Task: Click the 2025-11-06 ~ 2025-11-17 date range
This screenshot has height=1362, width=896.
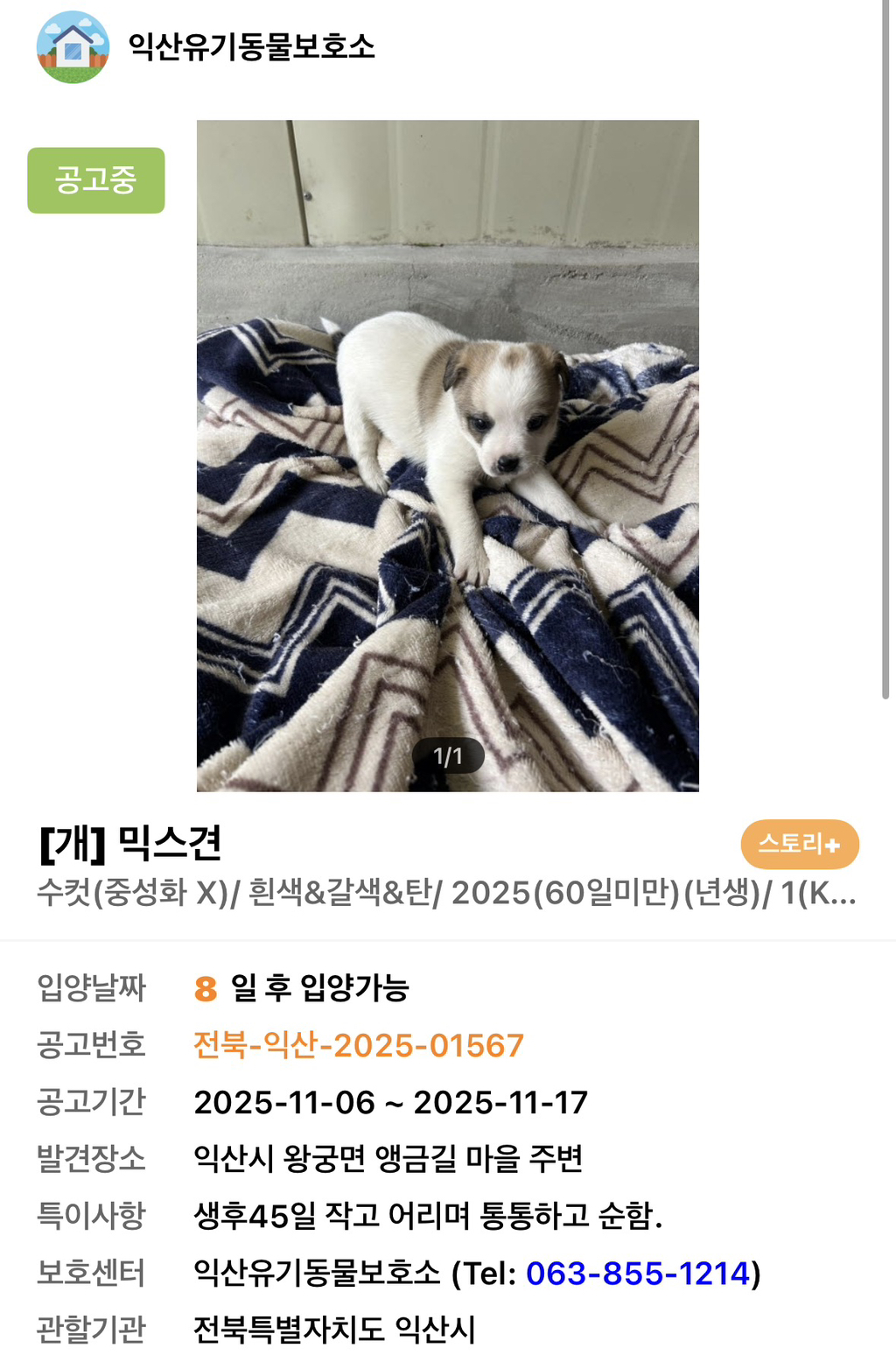Action: tap(393, 1102)
